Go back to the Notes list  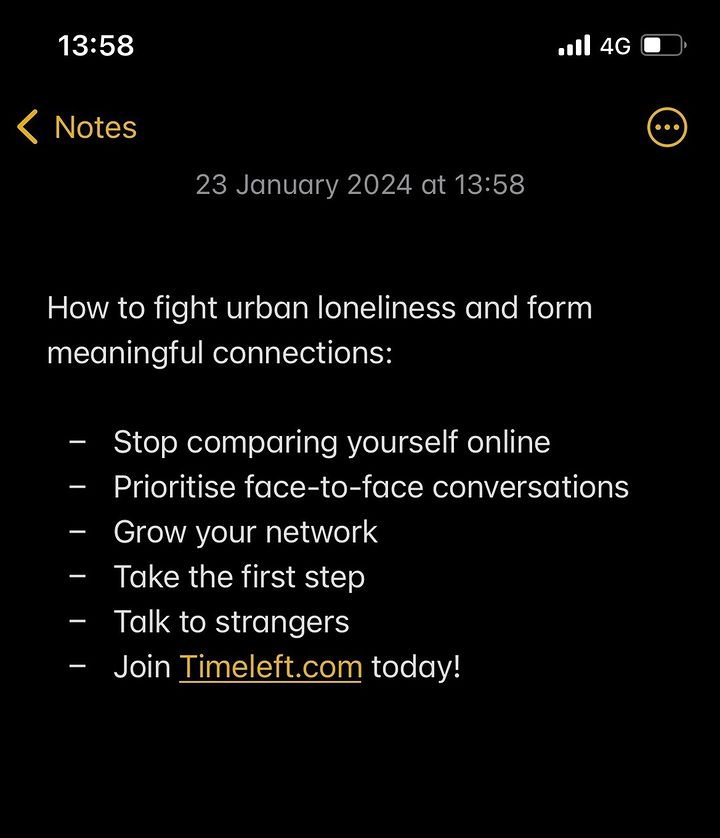click(x=77, y=128)
